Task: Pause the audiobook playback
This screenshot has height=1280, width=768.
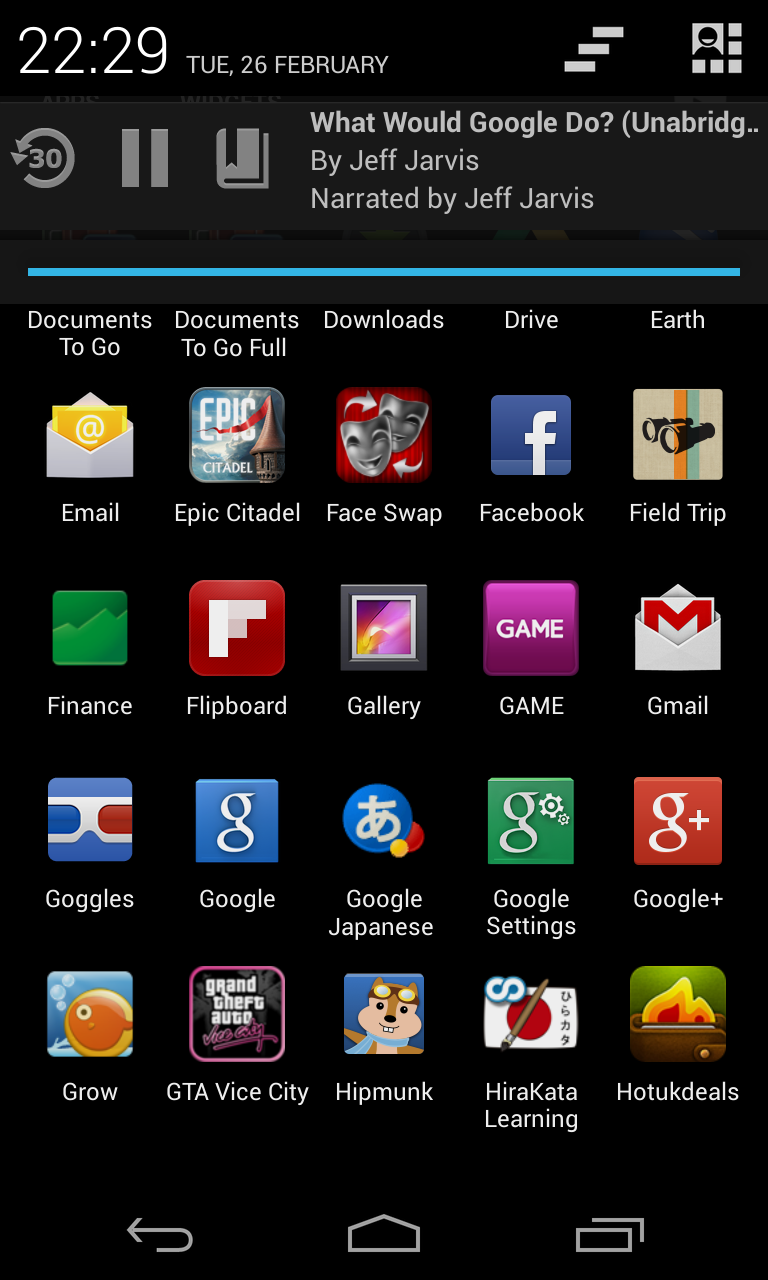Action: (145, 159)
